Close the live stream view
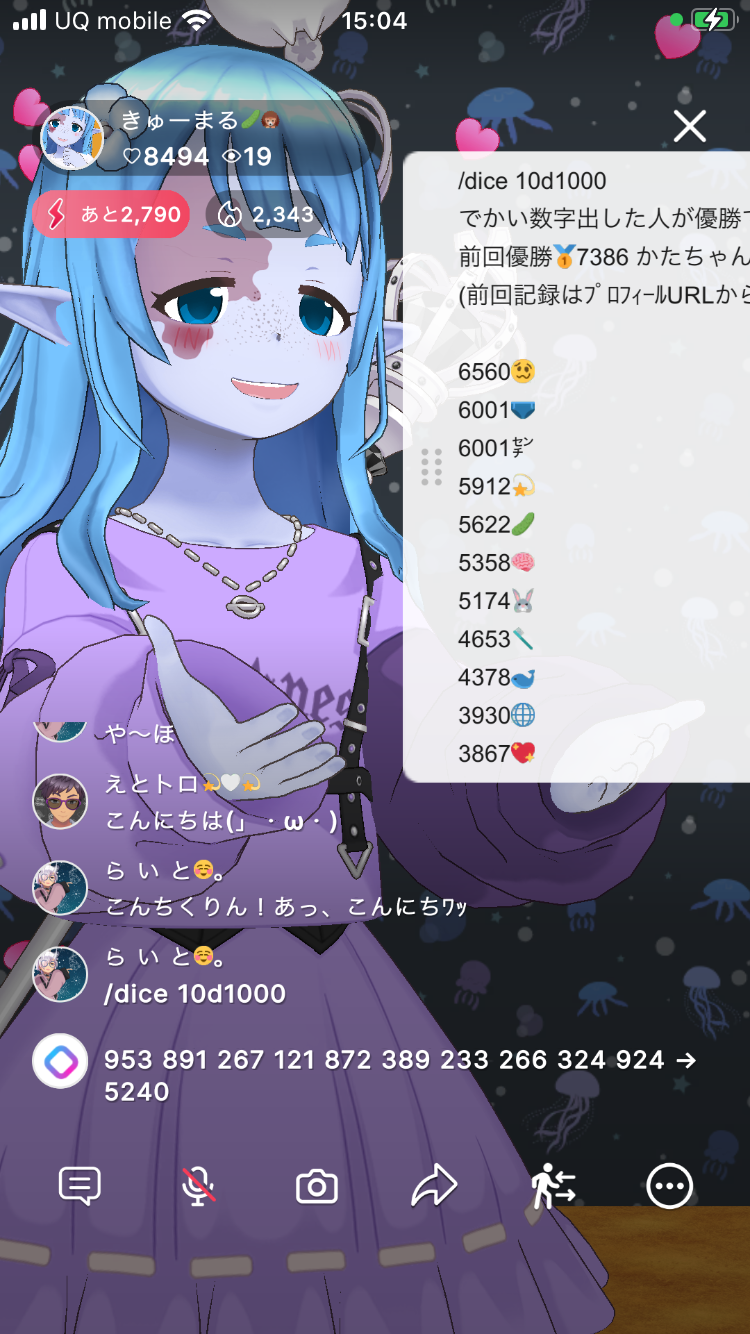Viewport: 750px width, 1334px height. (689, 126)
